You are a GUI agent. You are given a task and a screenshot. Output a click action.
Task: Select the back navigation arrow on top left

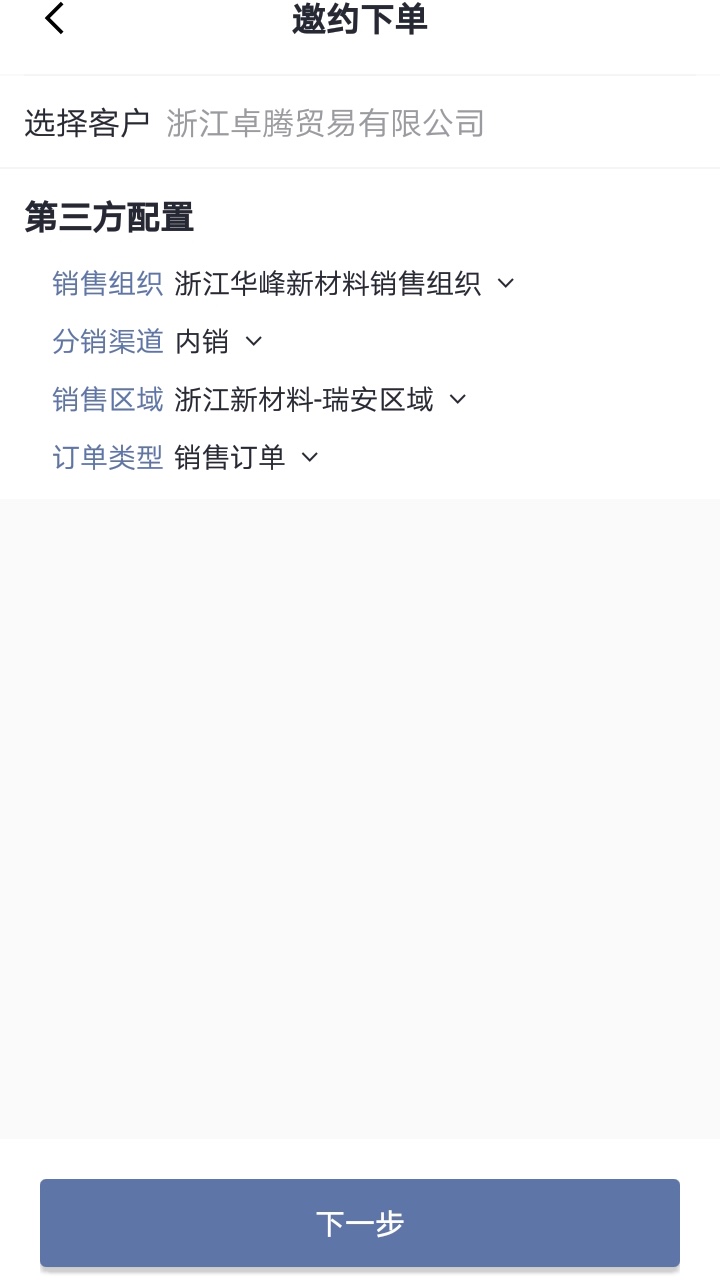(52, 18)
